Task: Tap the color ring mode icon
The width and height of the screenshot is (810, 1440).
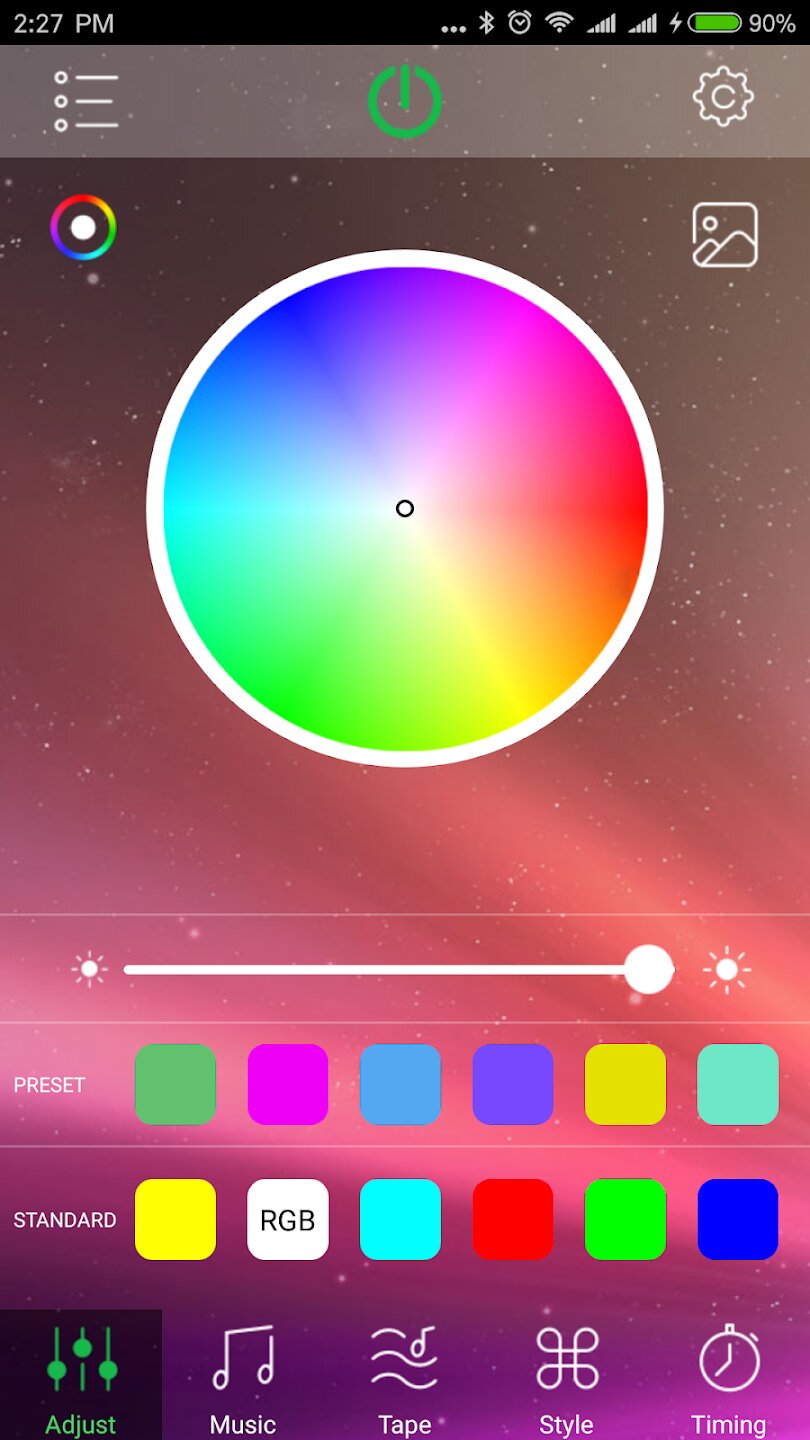Action: pyautogui.click(x=83, y=228)
